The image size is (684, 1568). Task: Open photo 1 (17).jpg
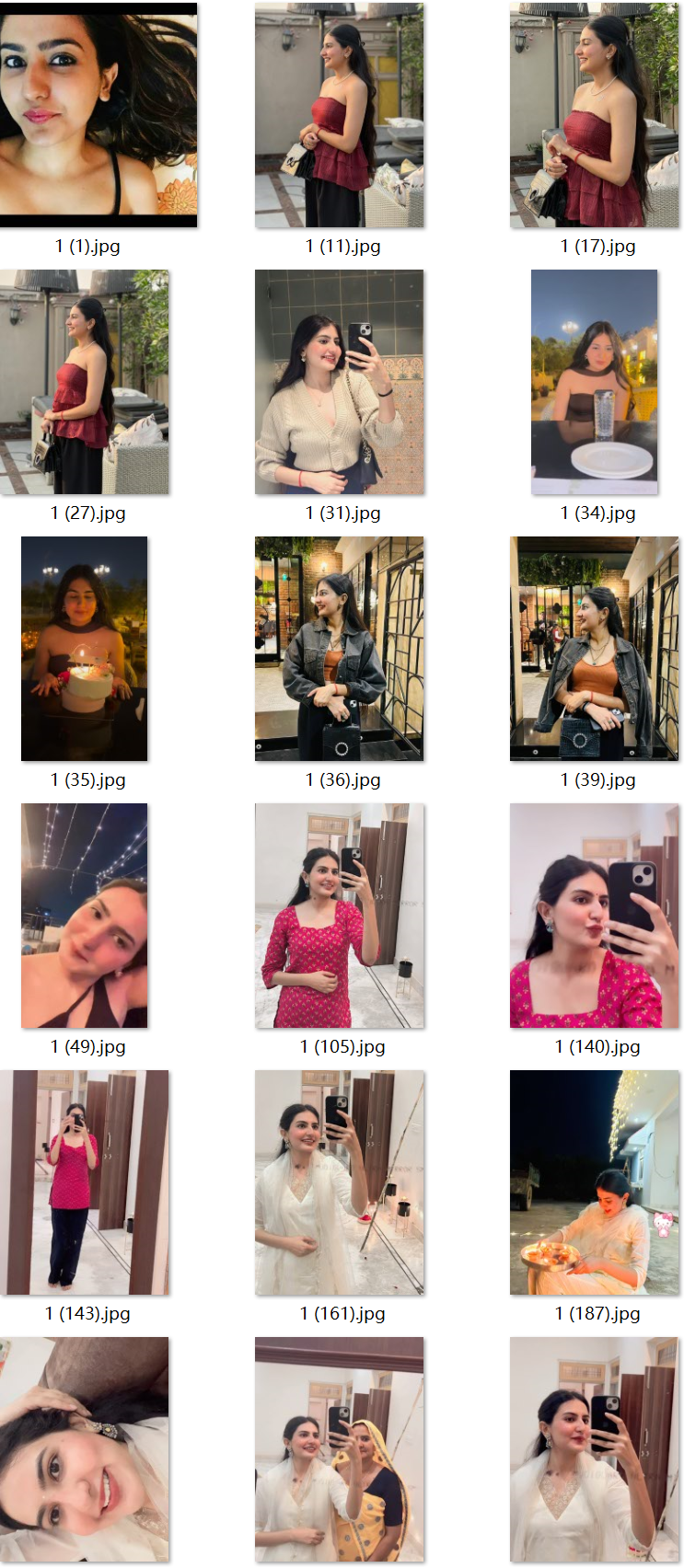click(x=594, y=115)
